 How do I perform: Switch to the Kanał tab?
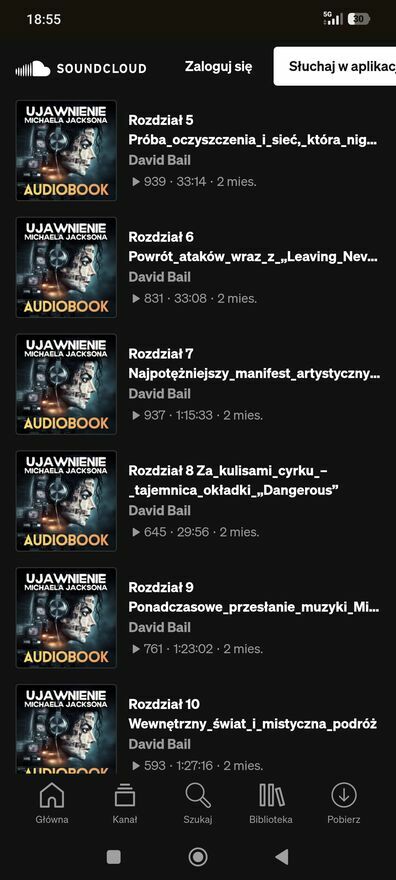click(x=125, y=804)
